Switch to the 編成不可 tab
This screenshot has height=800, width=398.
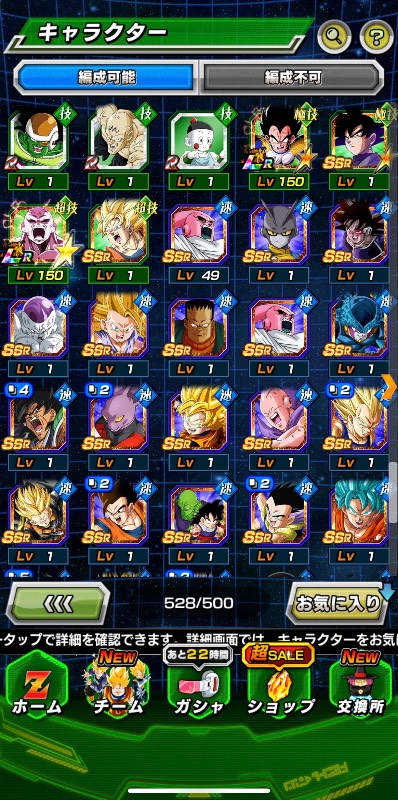pos(292,78)
